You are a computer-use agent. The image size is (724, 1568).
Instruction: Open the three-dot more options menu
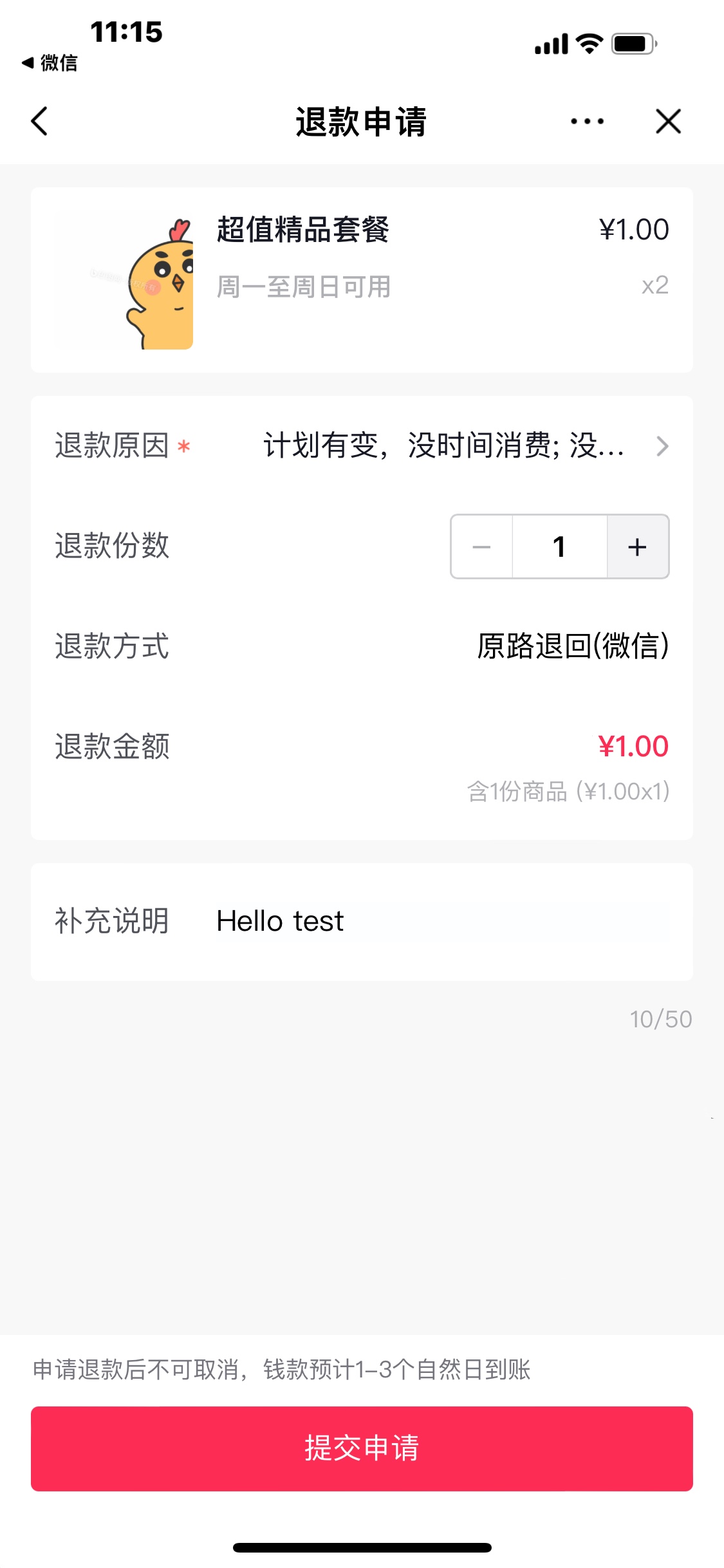click(x=587, y=121)
